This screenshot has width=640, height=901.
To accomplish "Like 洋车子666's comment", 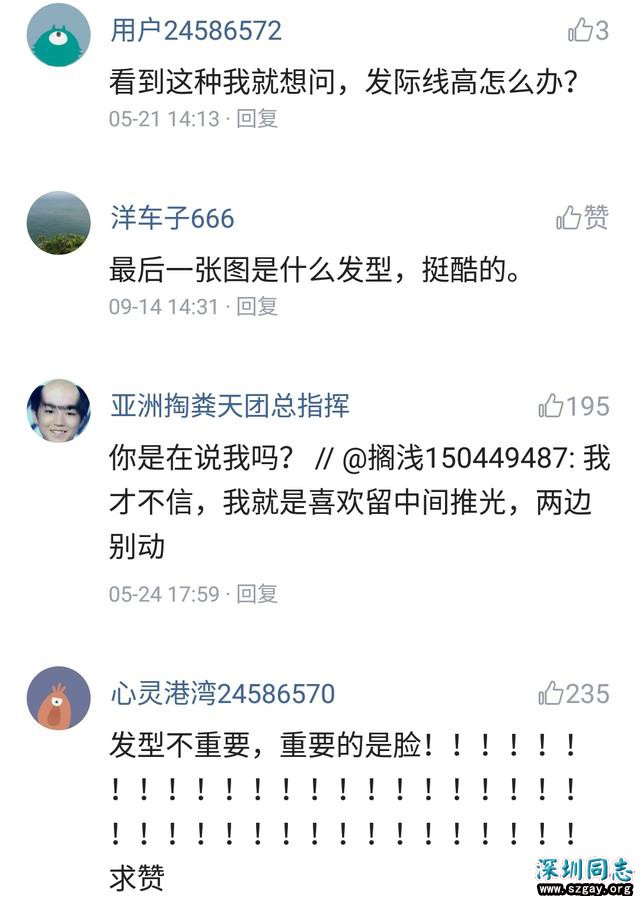I will (570, 218).
